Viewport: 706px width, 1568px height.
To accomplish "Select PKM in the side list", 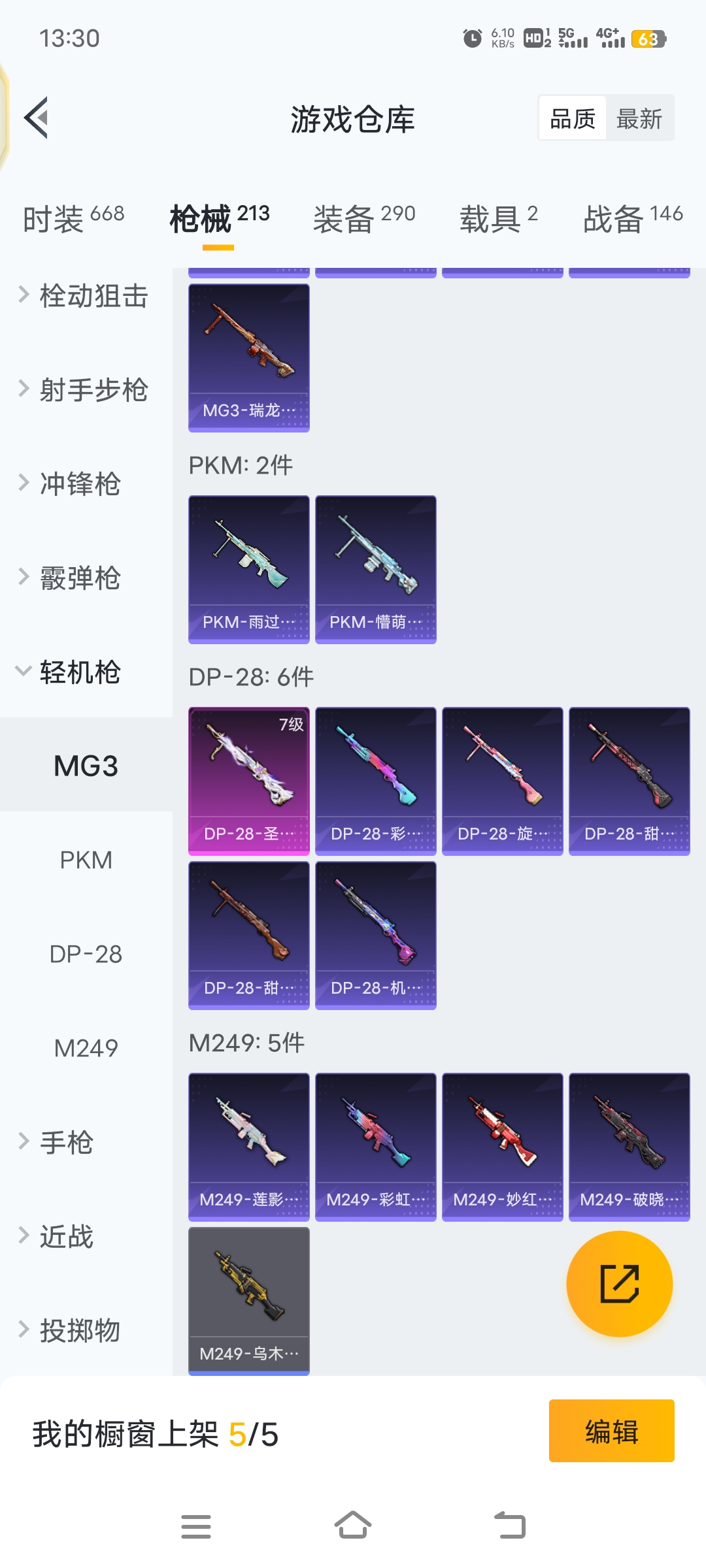I will click(x=86, y=860).
